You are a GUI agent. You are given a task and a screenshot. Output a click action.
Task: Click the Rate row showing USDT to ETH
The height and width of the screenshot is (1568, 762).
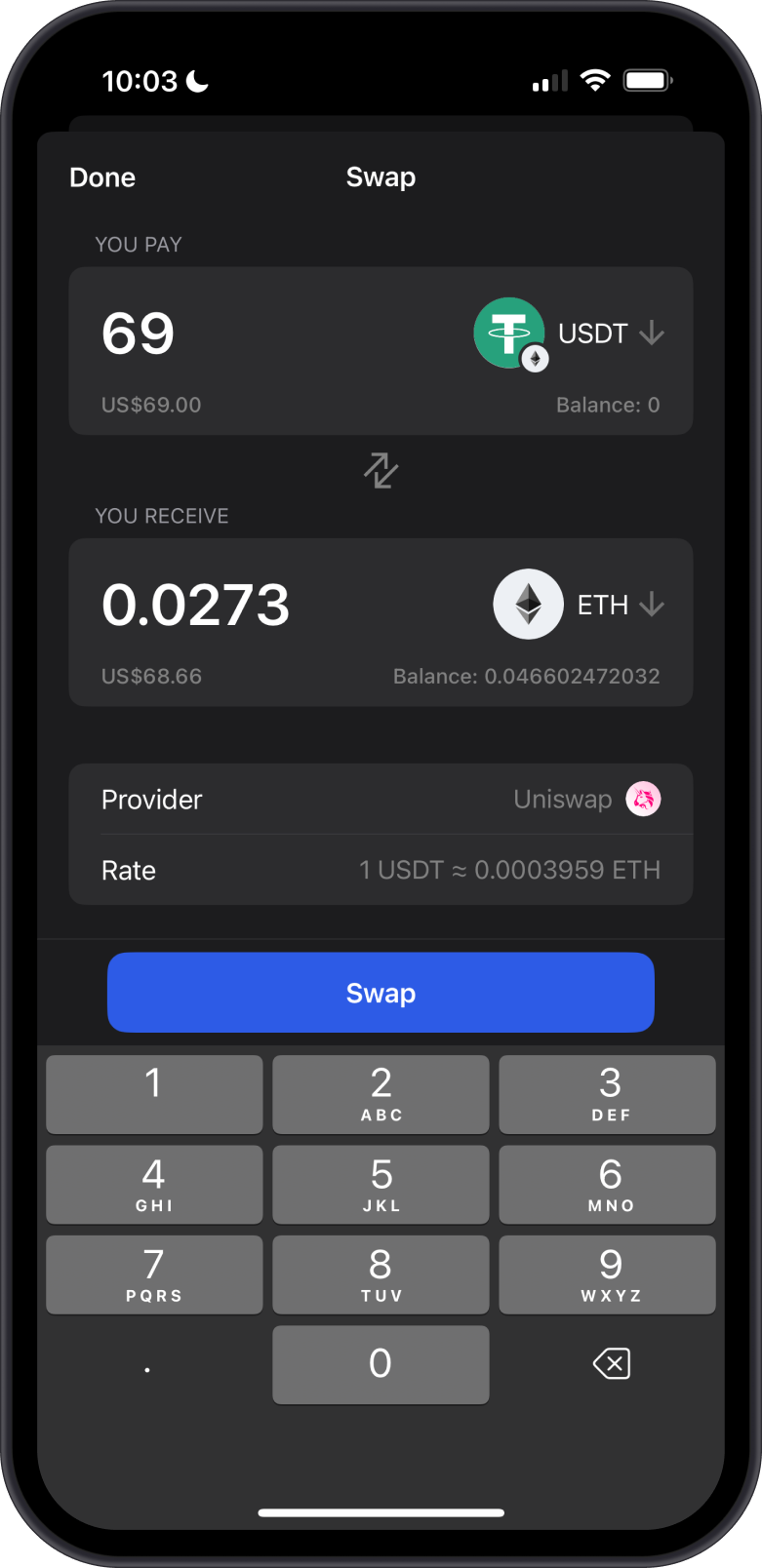point(380,870)
